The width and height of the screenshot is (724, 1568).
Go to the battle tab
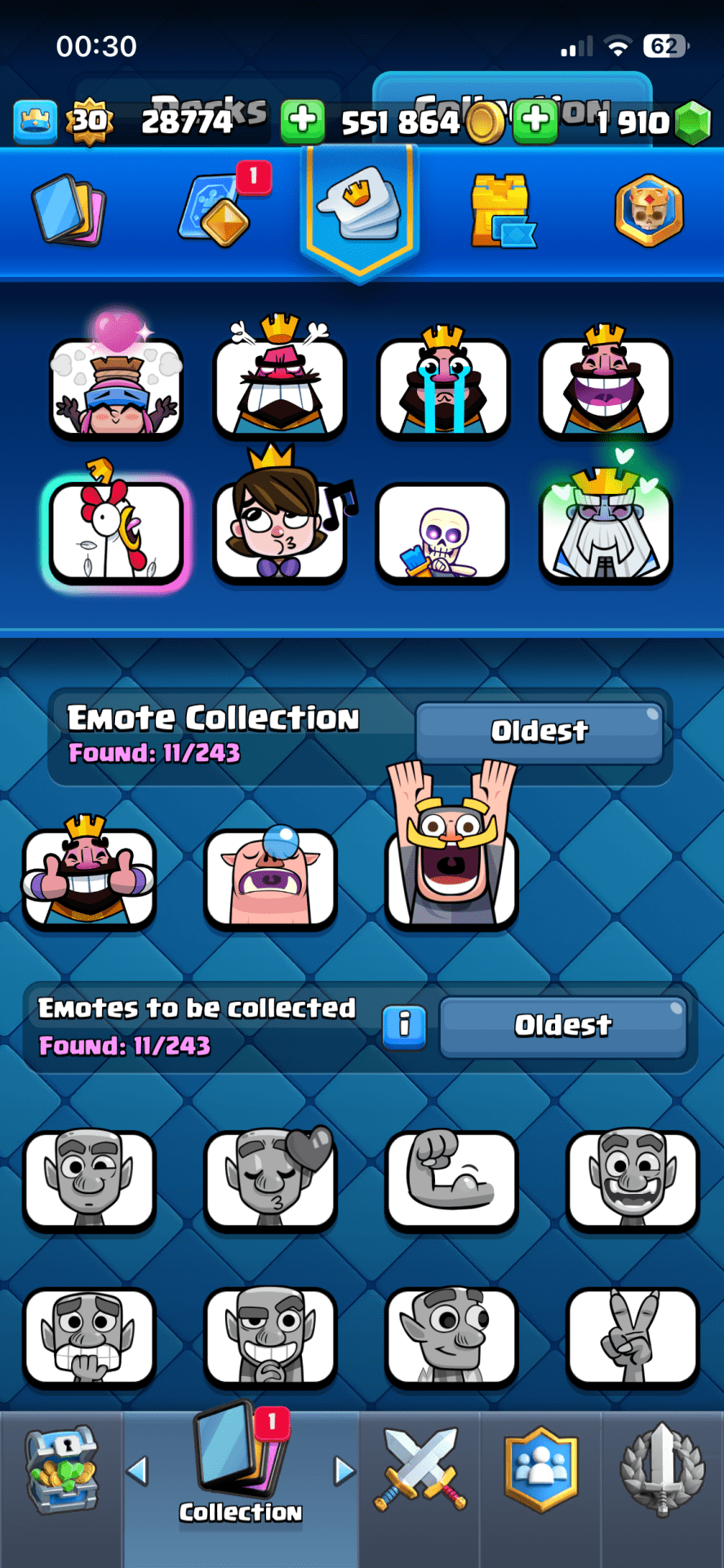tap(420, 1470)
